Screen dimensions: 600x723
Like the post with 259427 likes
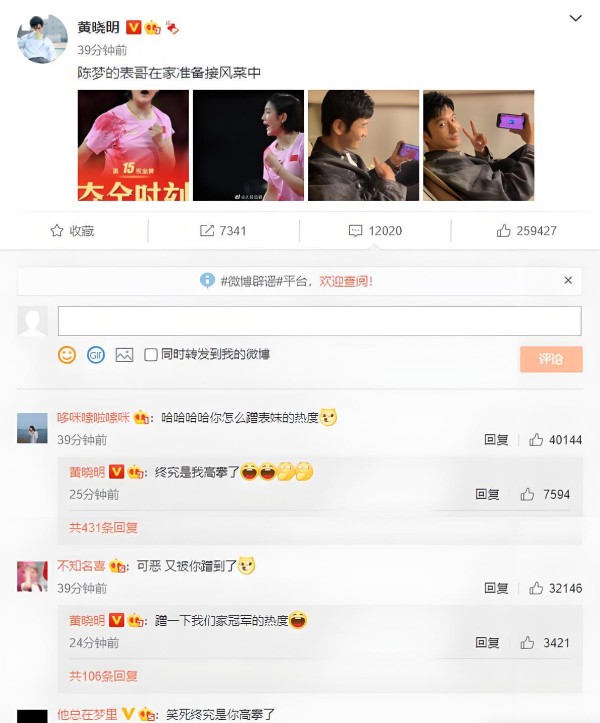click(x=526, y=231)
